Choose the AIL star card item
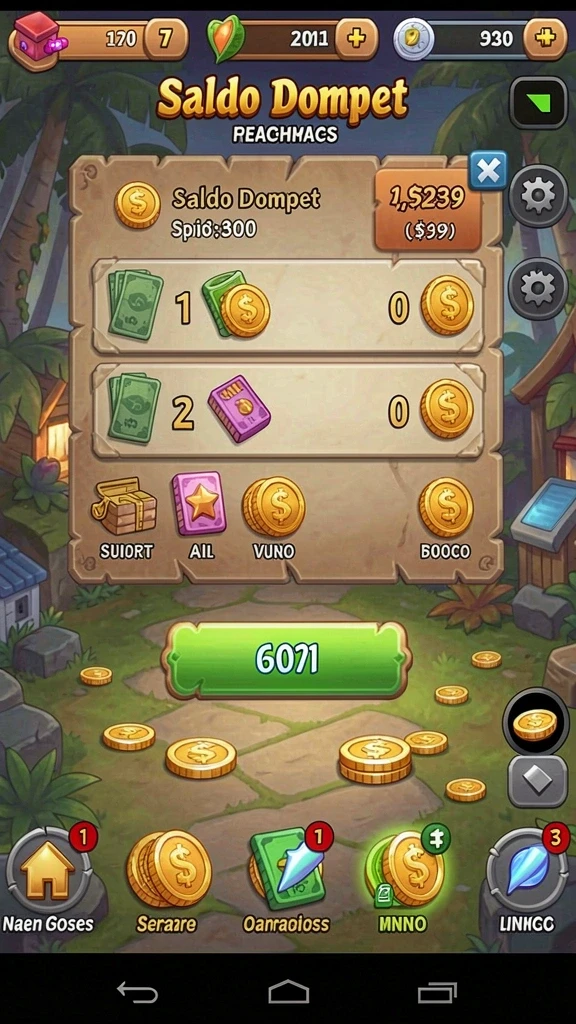Image resolution: width=576 pixels, height=1024 pixels. [199, 515]
